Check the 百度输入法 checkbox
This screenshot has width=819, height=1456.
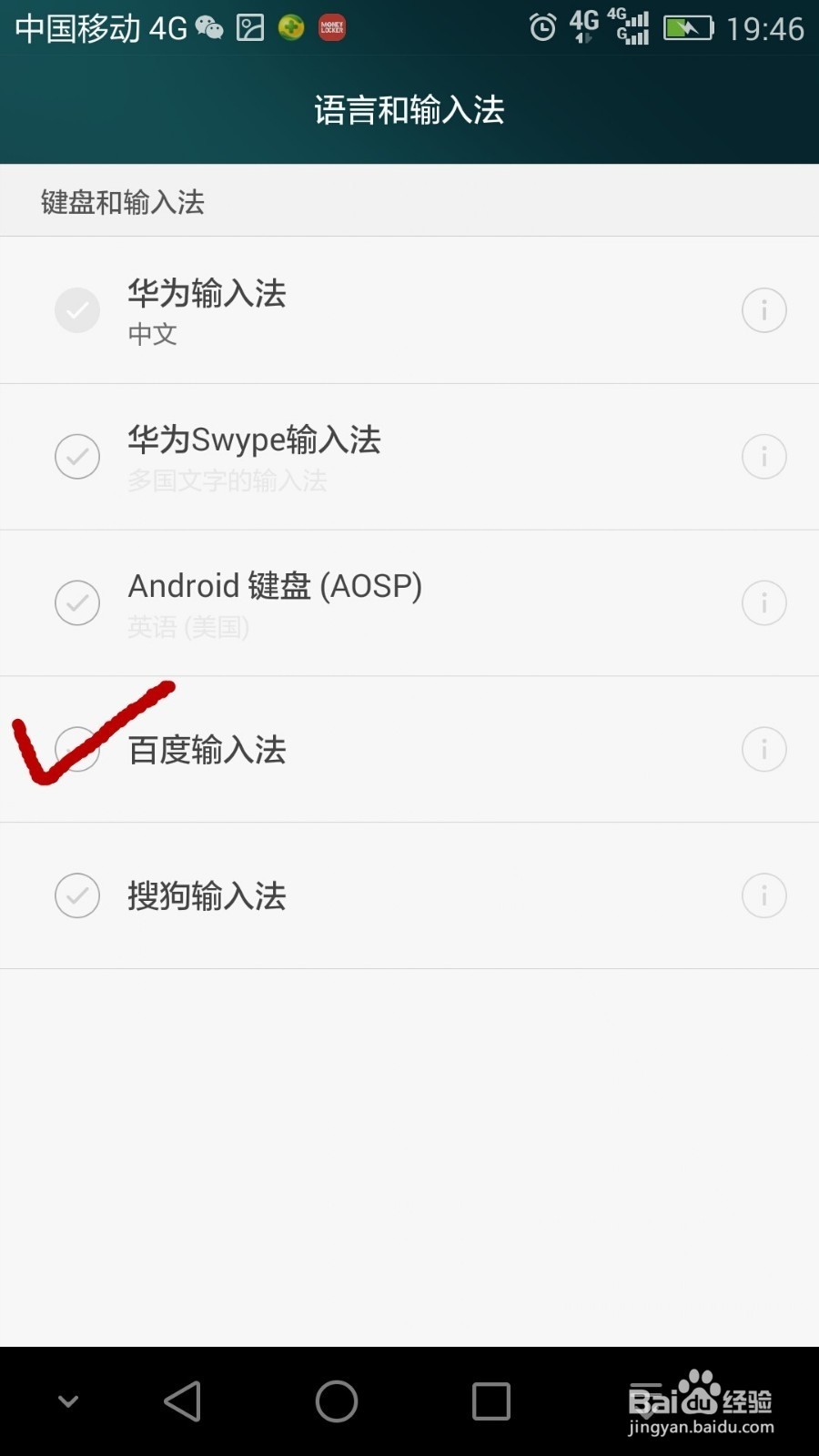click(x=77, y=750)
